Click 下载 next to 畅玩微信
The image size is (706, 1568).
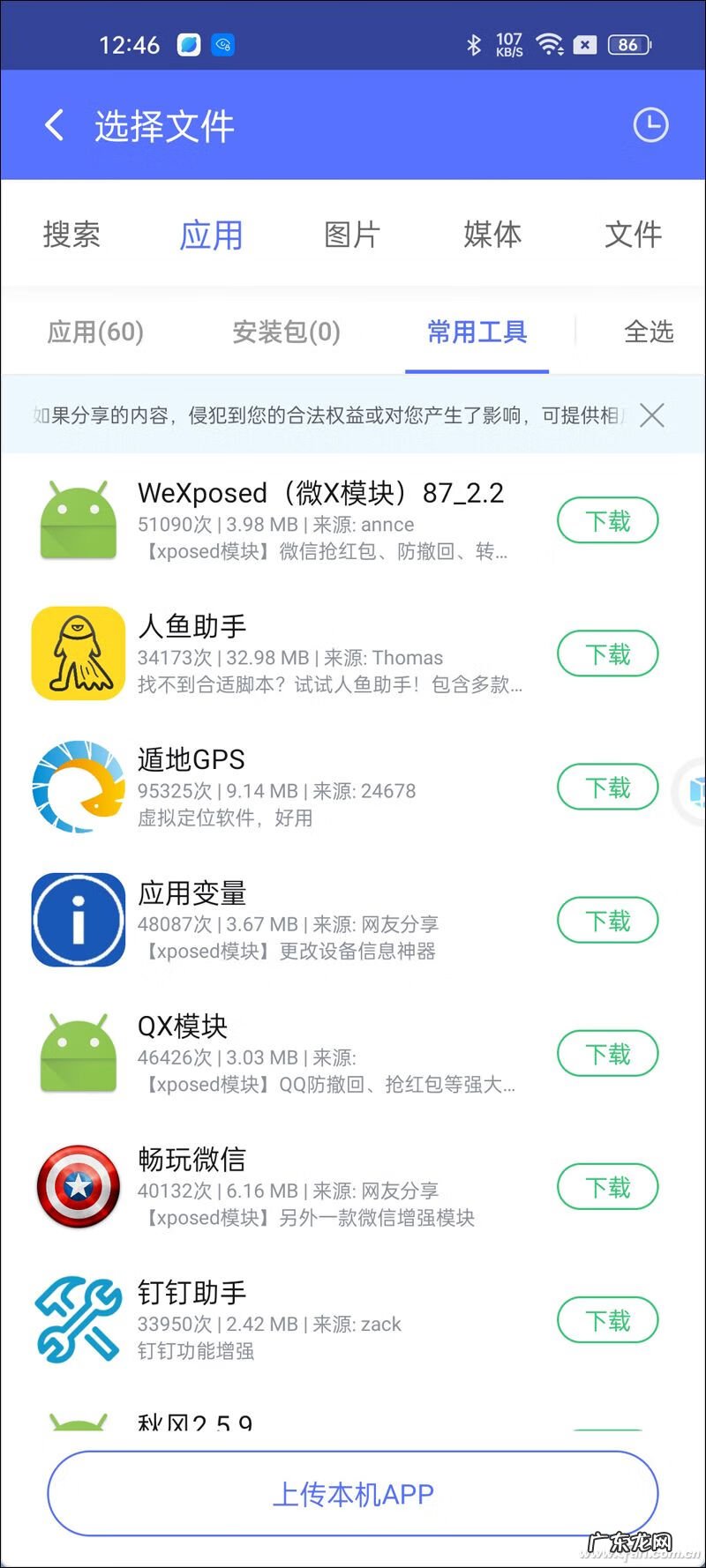coord(607,1186)
